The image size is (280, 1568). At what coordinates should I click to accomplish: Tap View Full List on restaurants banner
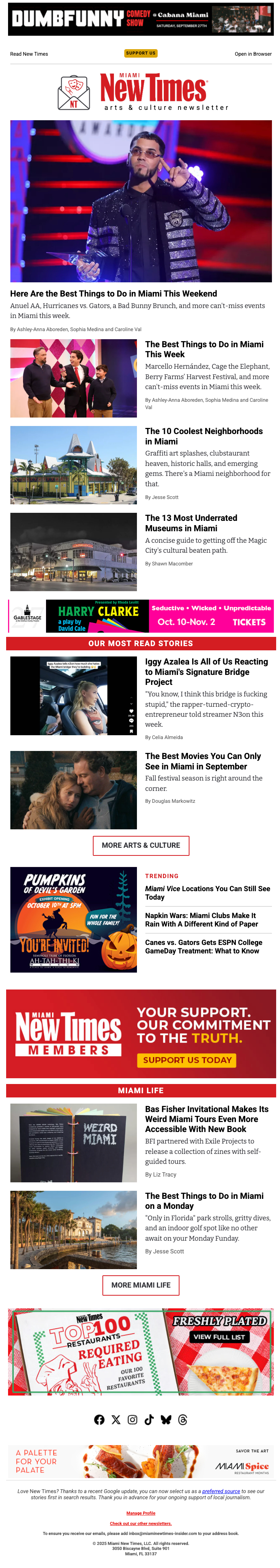(x=219, y=1337)
